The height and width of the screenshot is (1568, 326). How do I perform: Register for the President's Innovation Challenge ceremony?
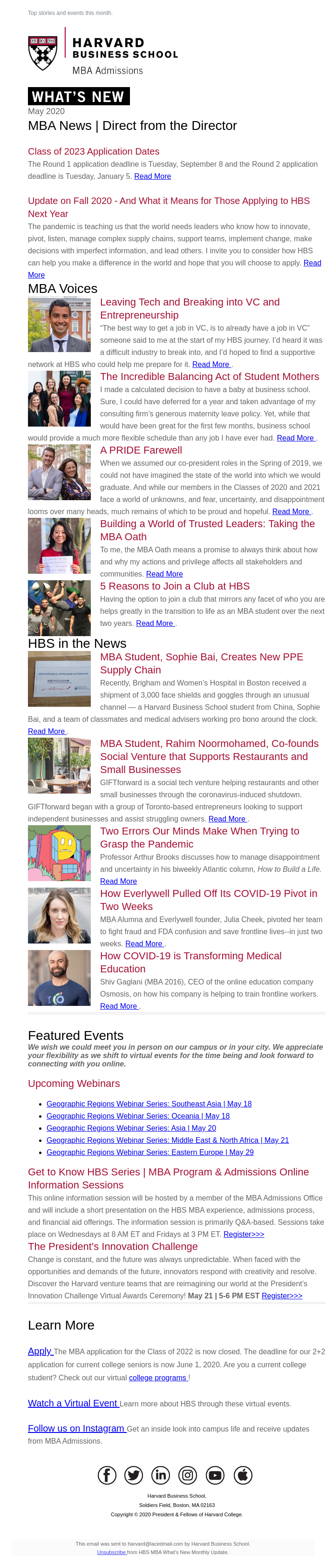click(x=282, y=1295)
